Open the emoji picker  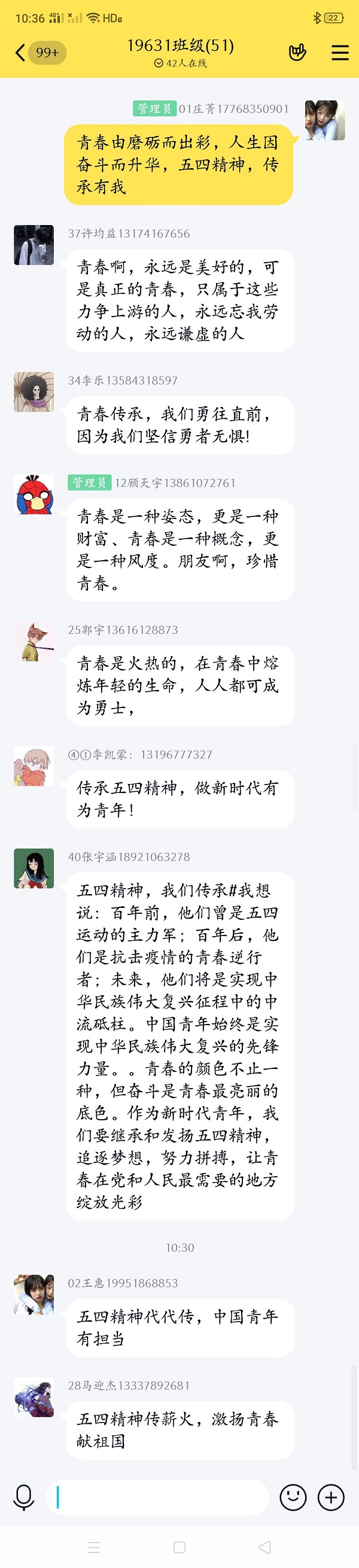pyautogui.click(x=293, y=1497)
